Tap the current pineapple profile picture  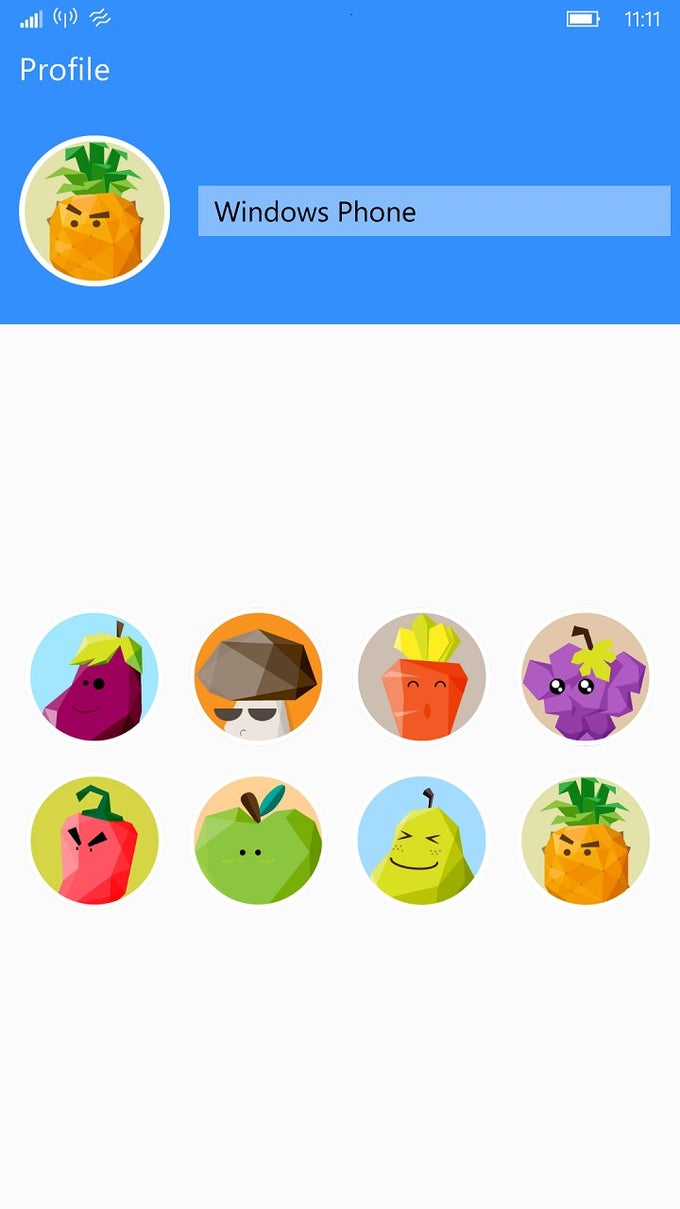[95, 211]
